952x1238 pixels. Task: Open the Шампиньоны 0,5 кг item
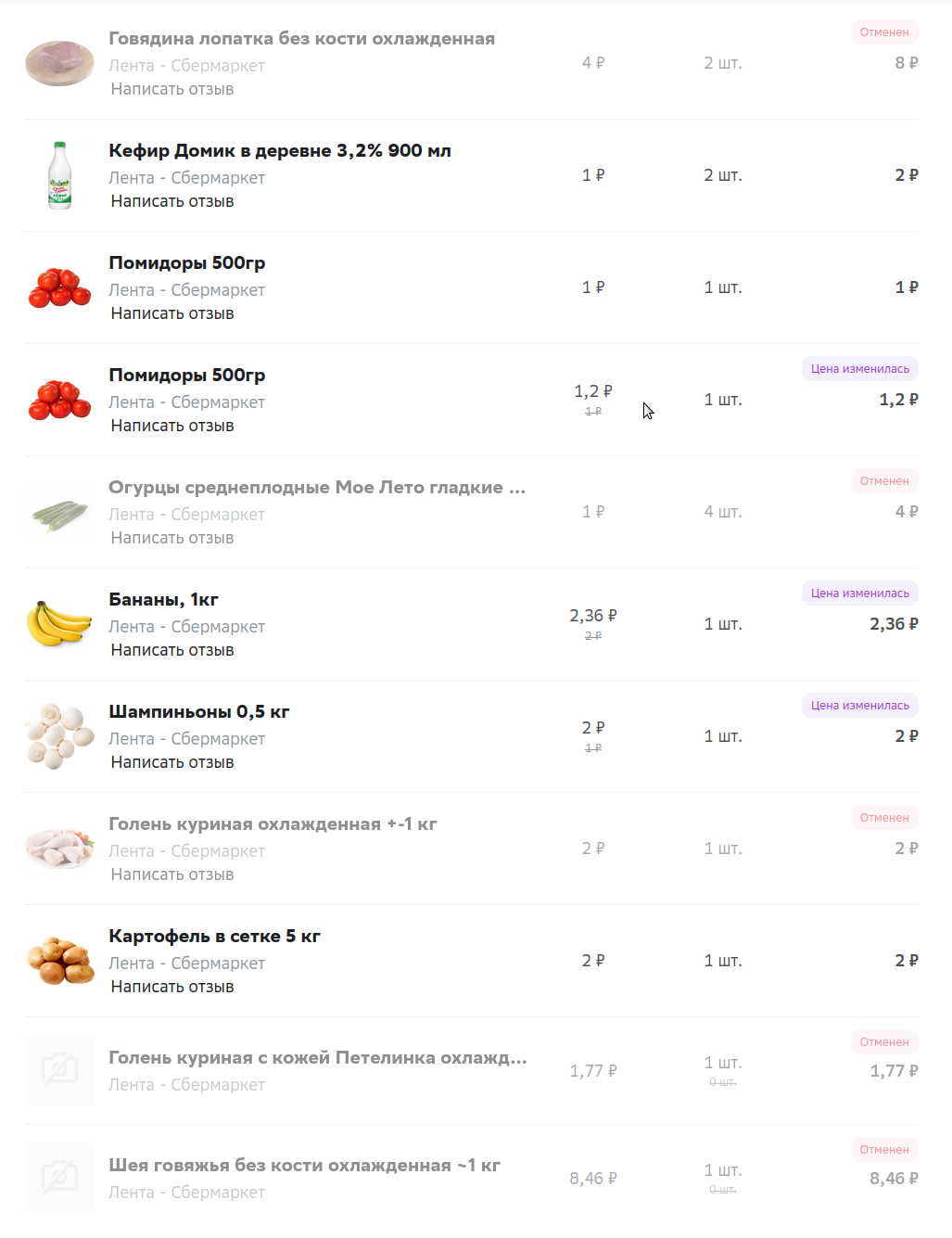click(x=199, y=711)
